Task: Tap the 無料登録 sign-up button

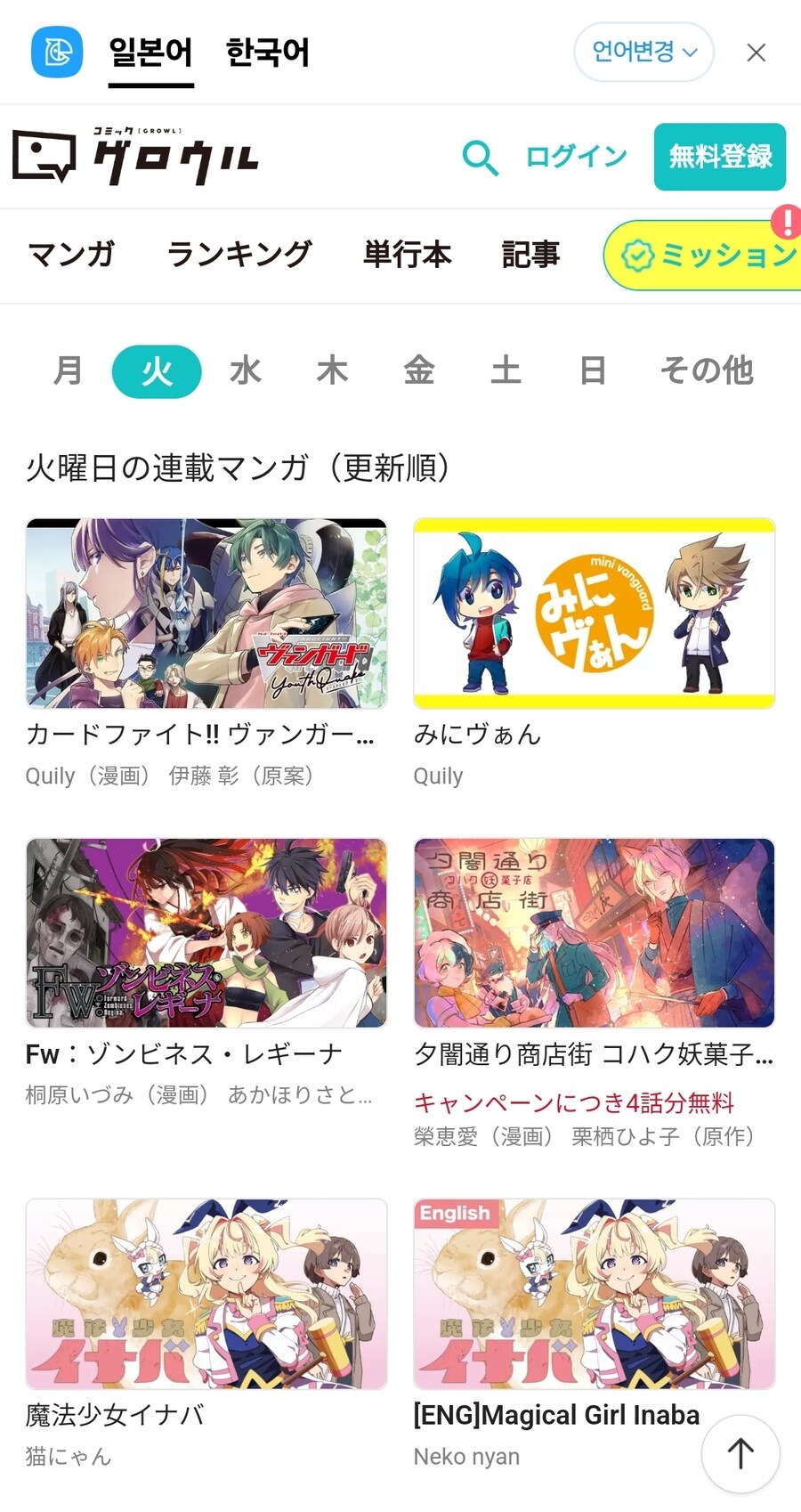Action: coord(719,157)
